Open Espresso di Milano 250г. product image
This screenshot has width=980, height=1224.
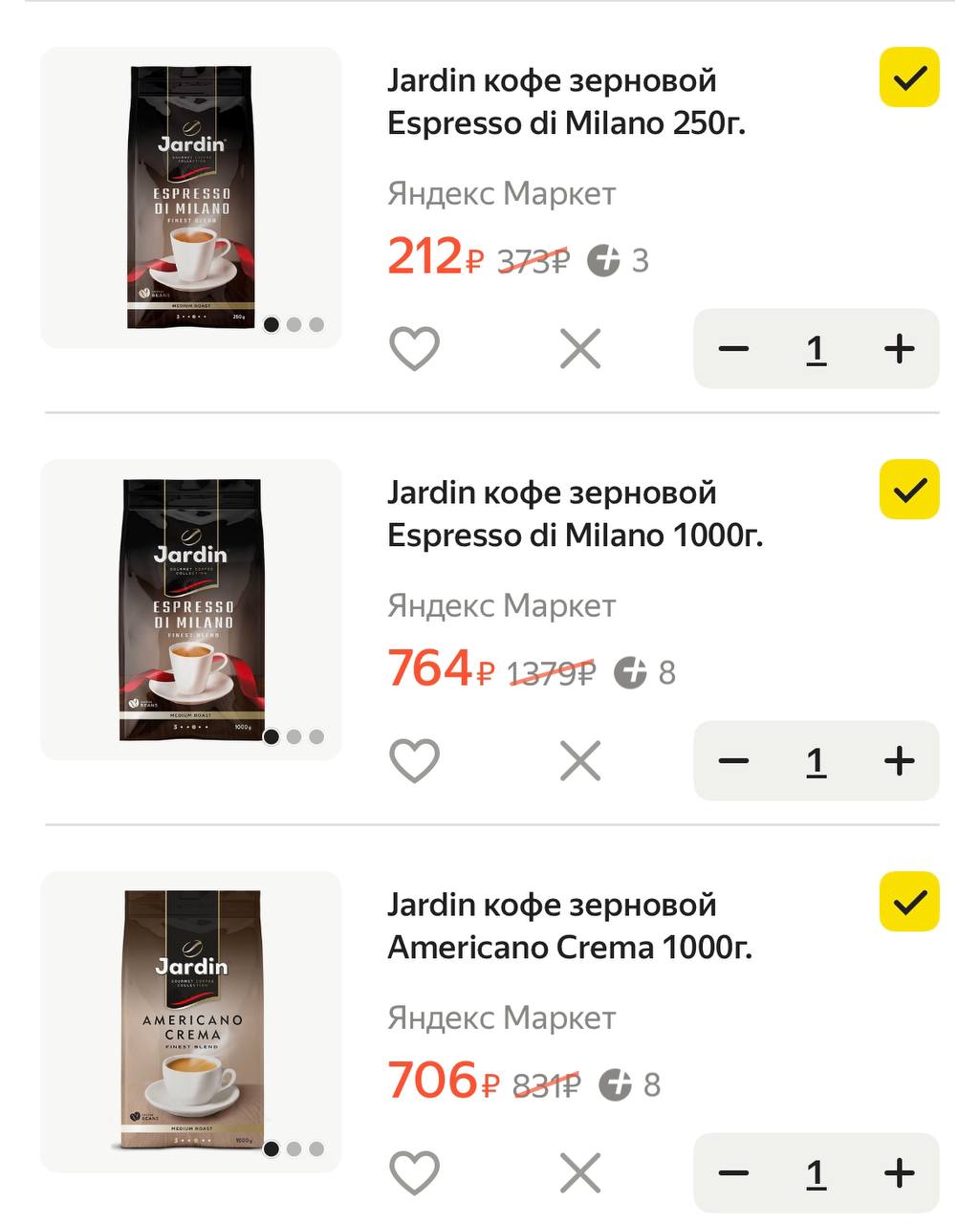pyautogui.click(x=191, y=198)
